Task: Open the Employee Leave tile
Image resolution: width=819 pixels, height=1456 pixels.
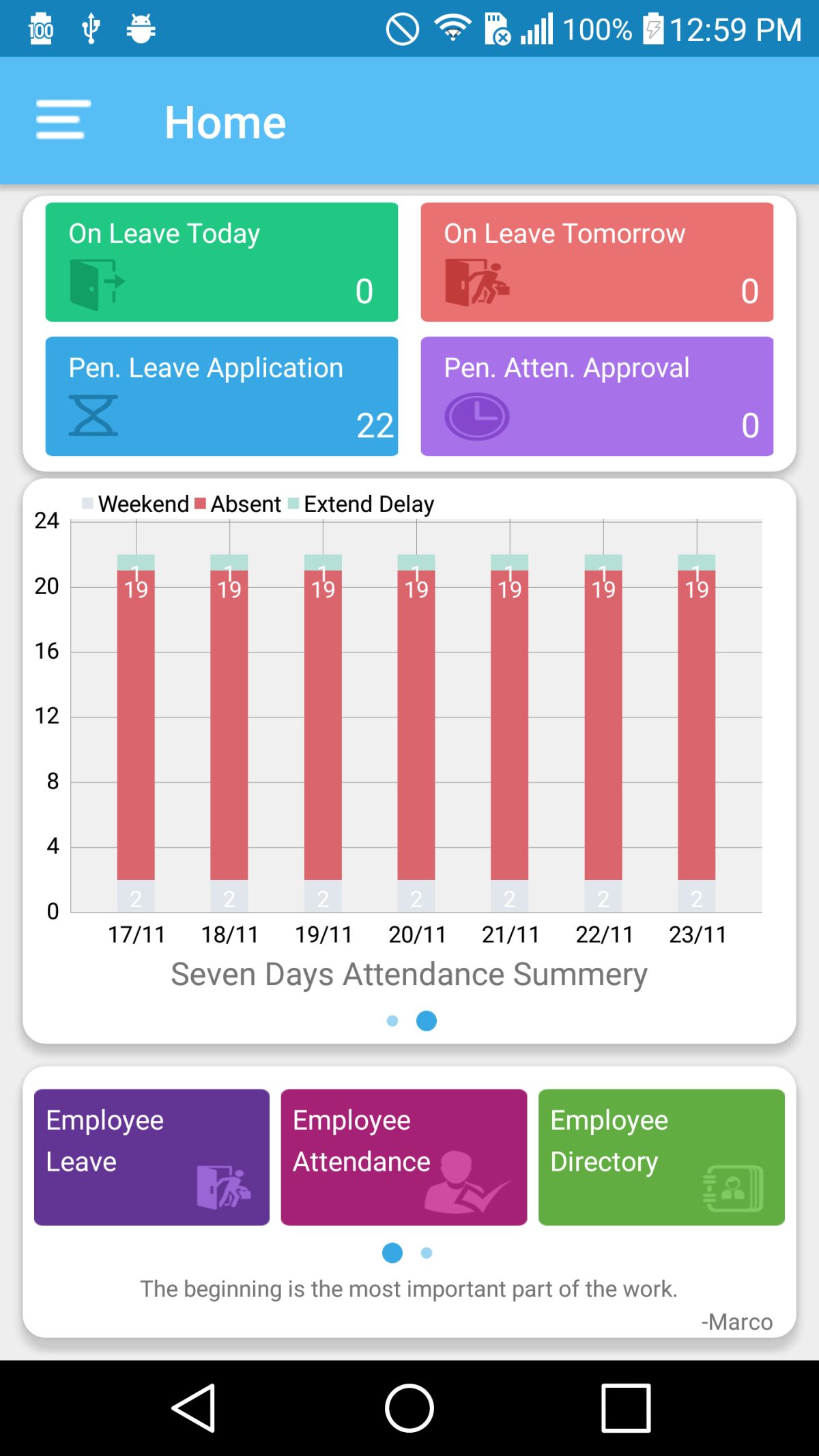Action: (152, 1157)
